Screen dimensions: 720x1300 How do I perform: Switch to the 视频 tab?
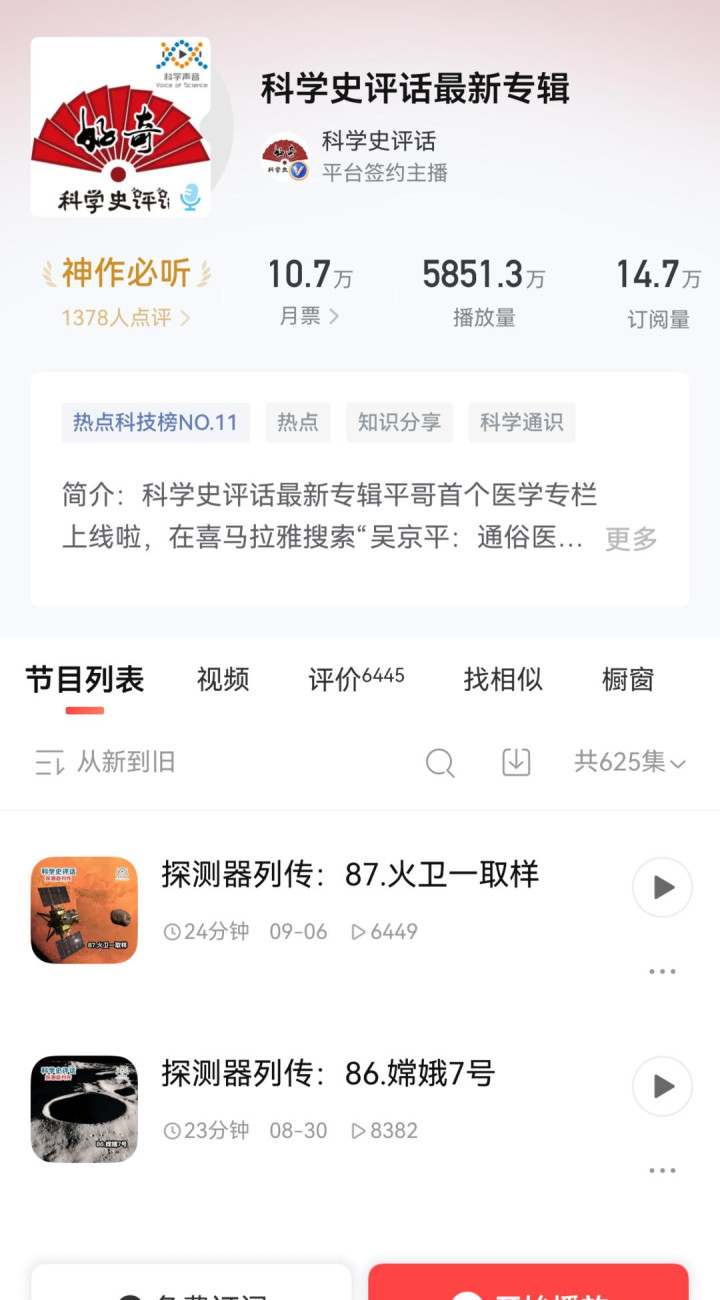click(x=223, y=679)
